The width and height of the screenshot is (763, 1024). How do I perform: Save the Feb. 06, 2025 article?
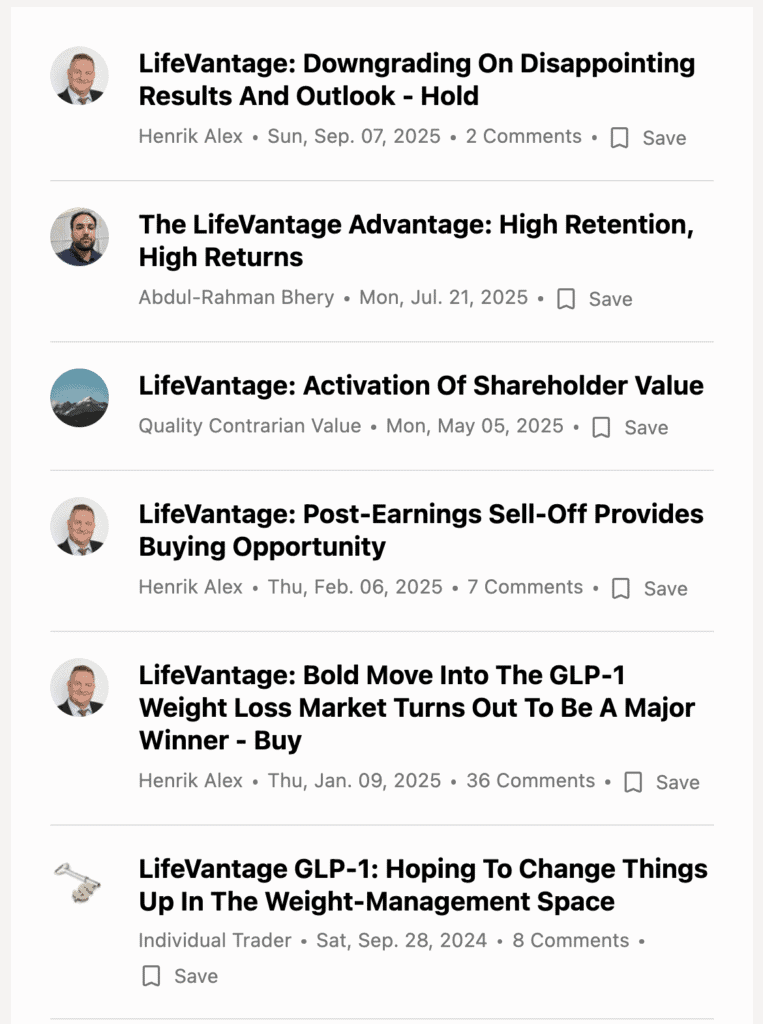649,588
